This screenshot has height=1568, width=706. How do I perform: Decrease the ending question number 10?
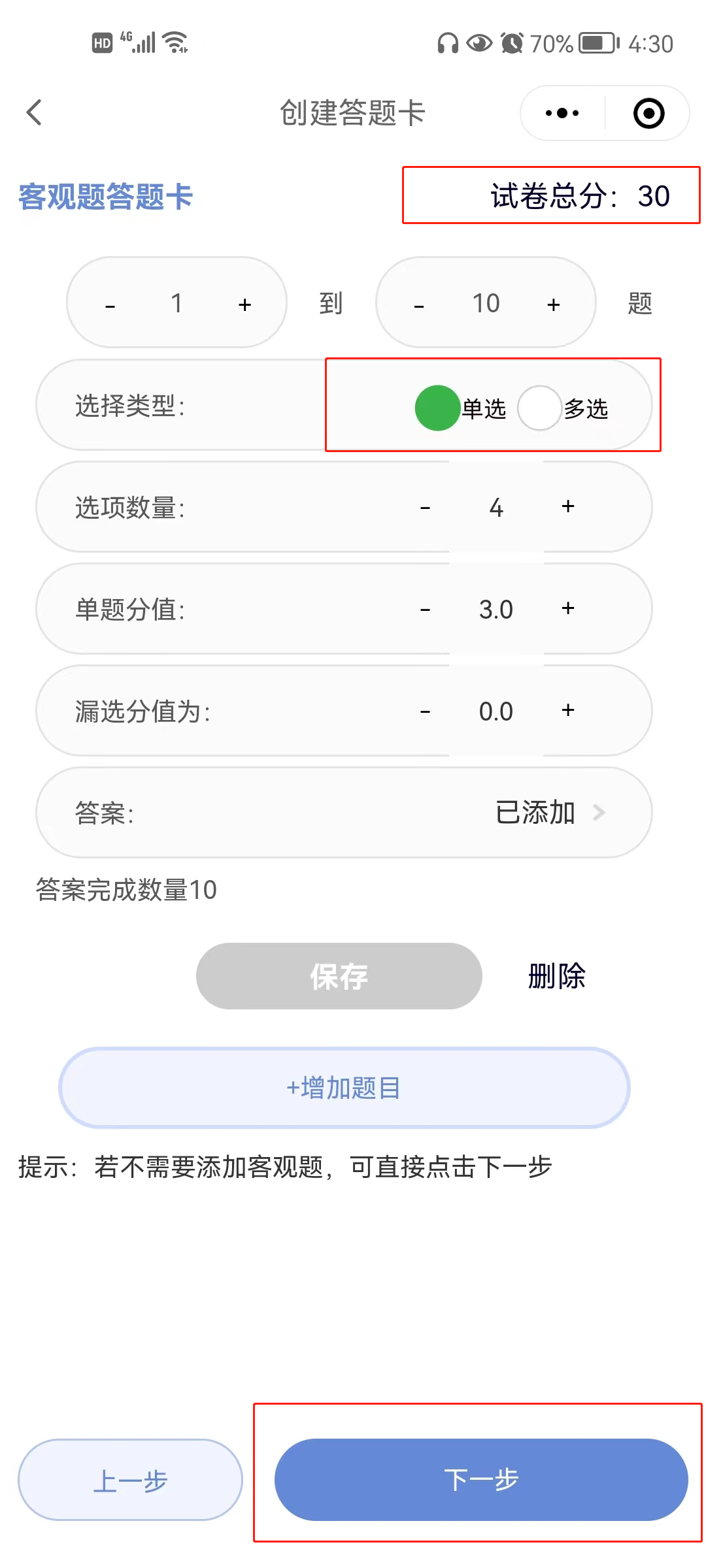[420, 304]
